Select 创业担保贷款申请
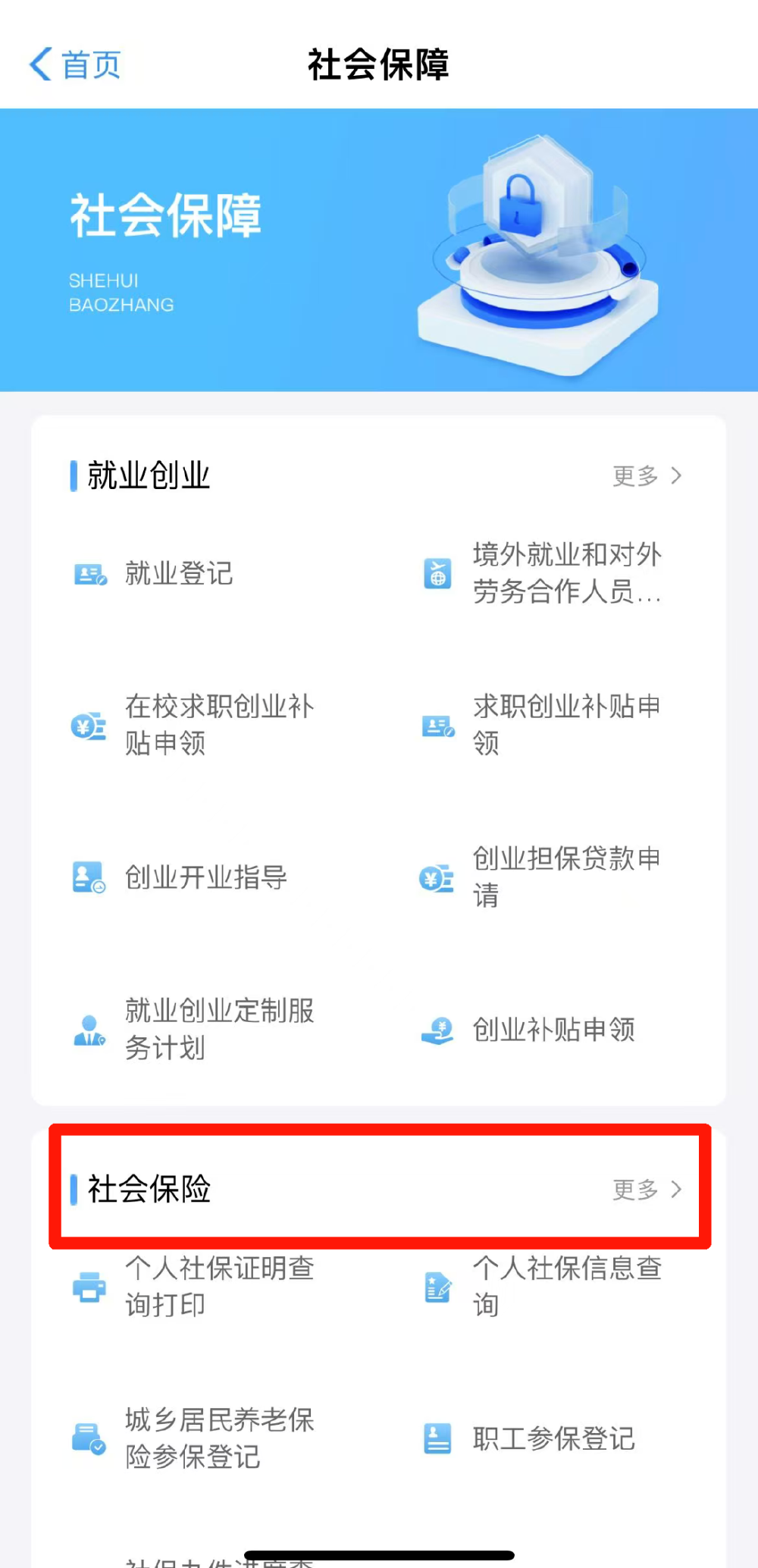The width and height of the screenshot is (758, 1568). tap(542, 877)
